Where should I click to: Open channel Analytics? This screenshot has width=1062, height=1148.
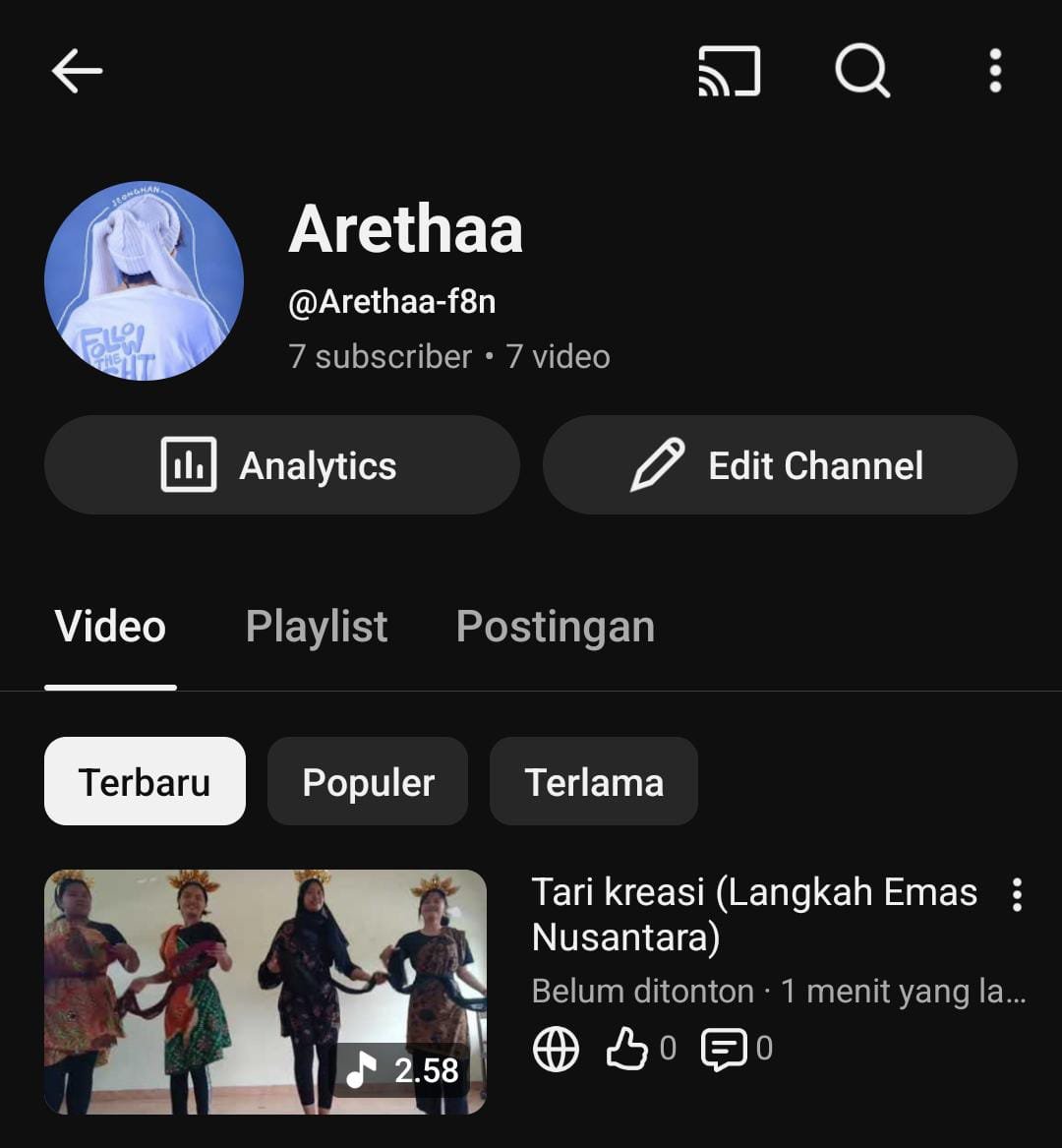click(x=281, y=465)
